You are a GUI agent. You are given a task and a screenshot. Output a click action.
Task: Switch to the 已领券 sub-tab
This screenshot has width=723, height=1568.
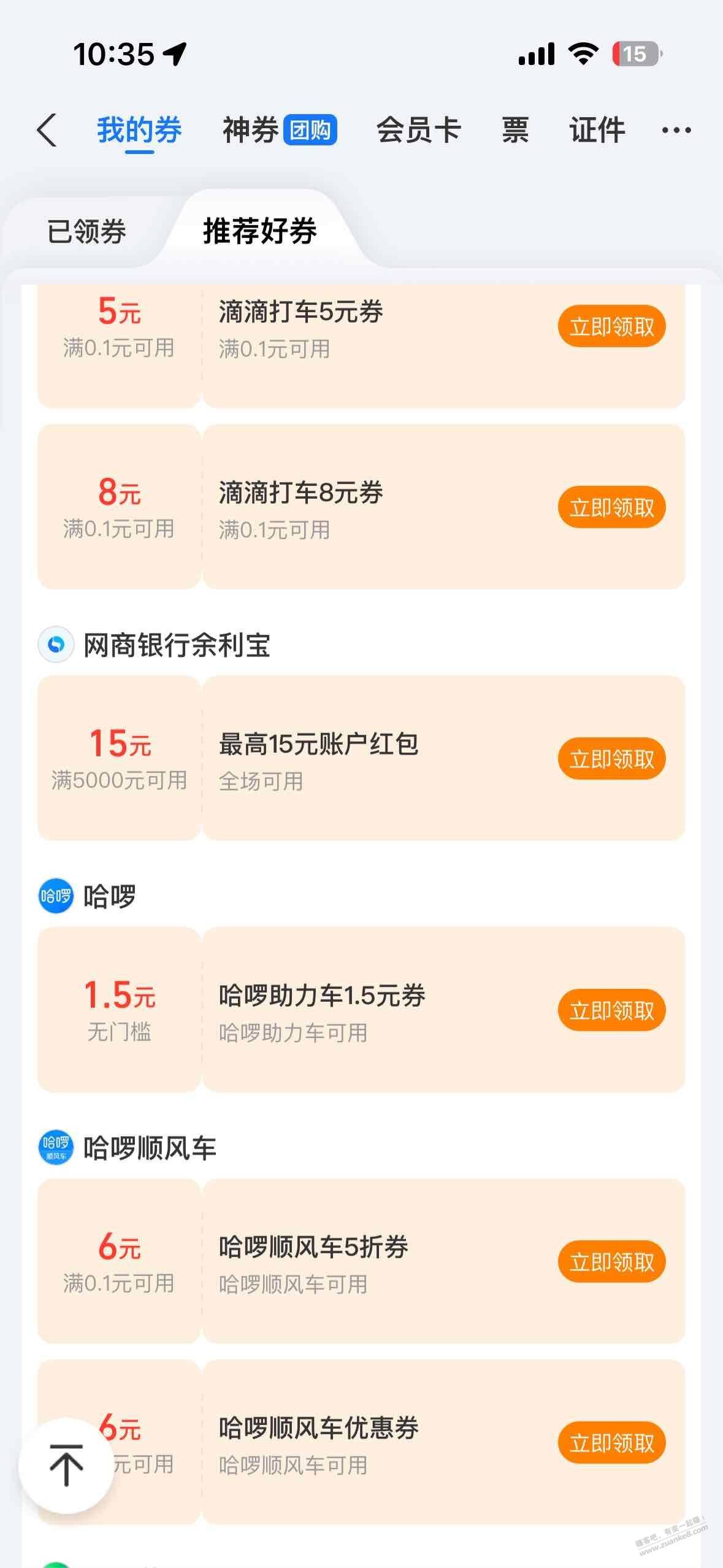tap(86, 232)
